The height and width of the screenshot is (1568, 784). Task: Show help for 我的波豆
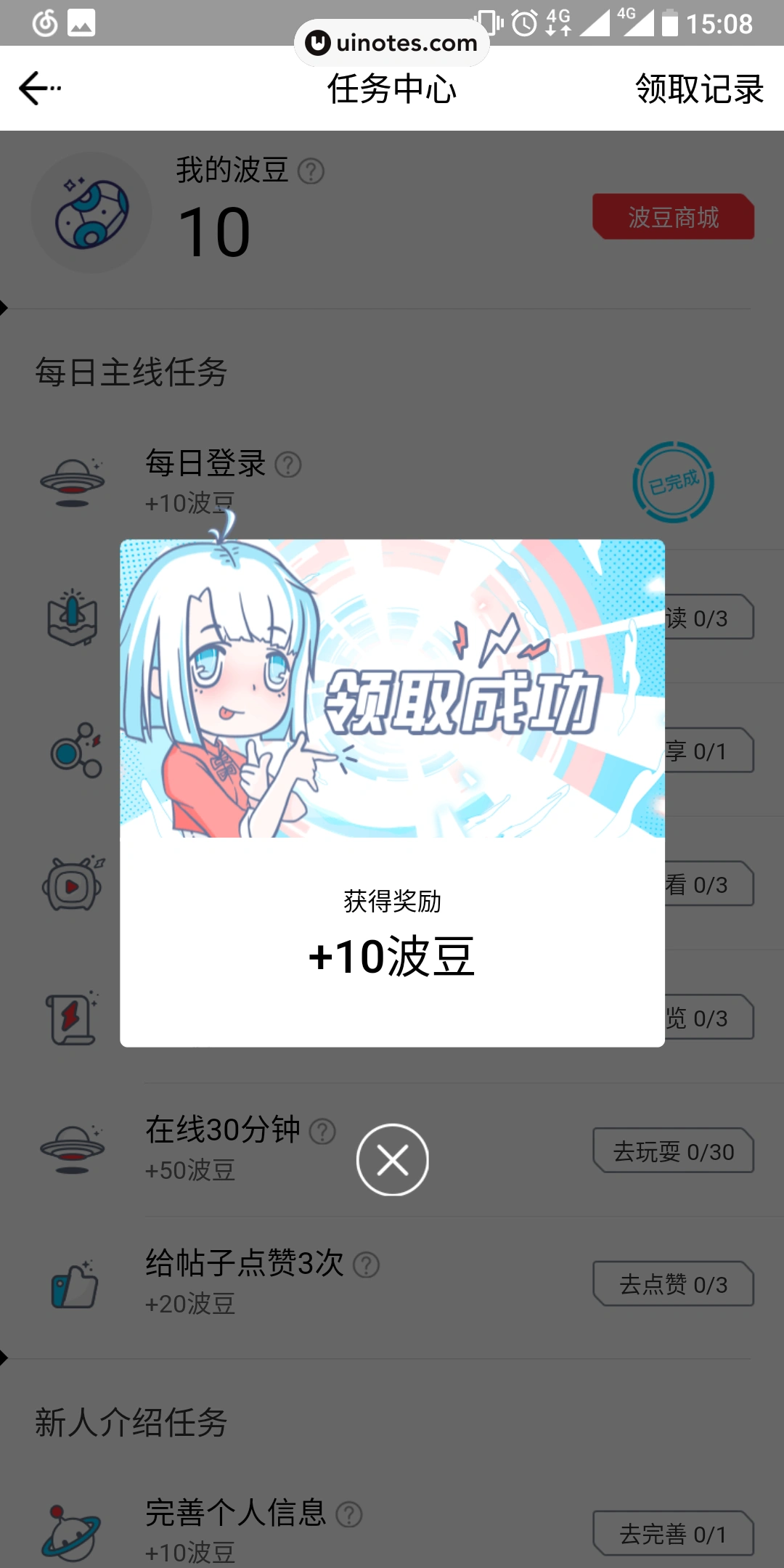click(x=311, y=171)
